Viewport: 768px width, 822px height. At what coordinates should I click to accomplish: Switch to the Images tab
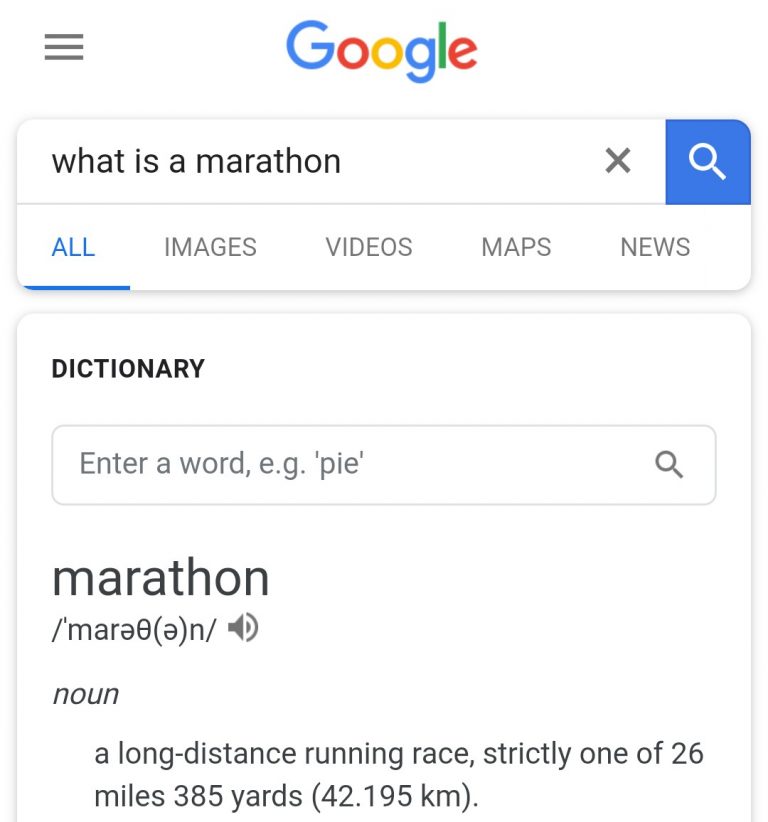click(210, 247)
